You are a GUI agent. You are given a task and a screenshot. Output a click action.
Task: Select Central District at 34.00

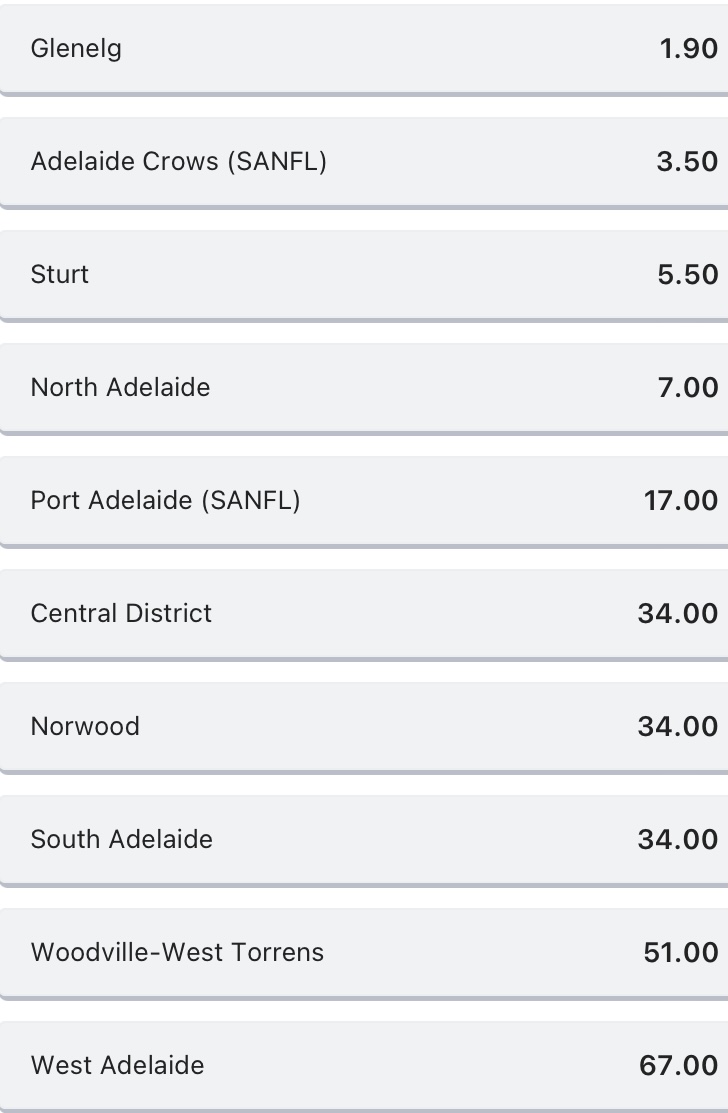pyautogui.click(x=364, y=613)
